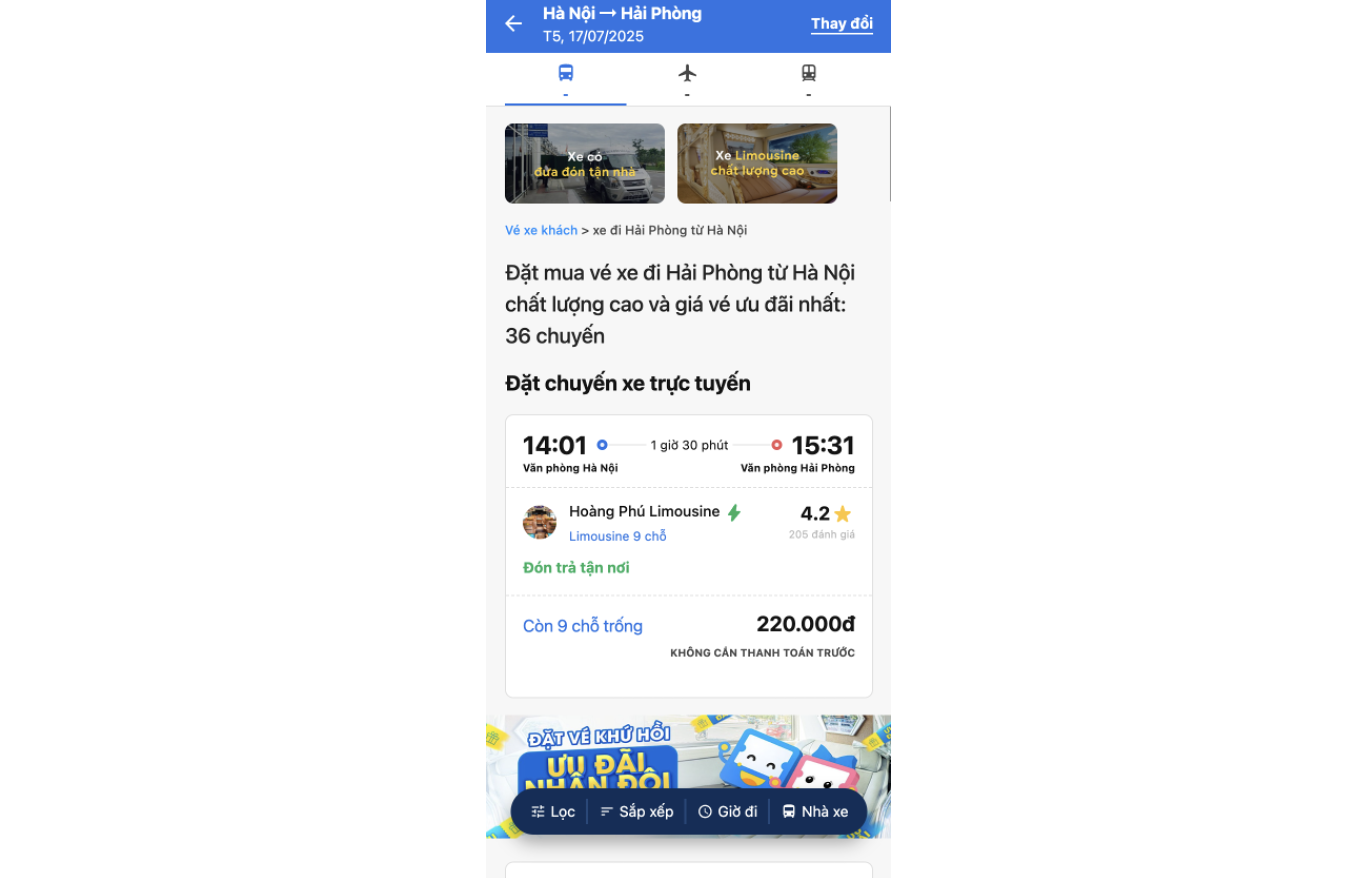Open the Sắp xếp sorting options
Screen dimensions: 1350x878
pos(636,812)
